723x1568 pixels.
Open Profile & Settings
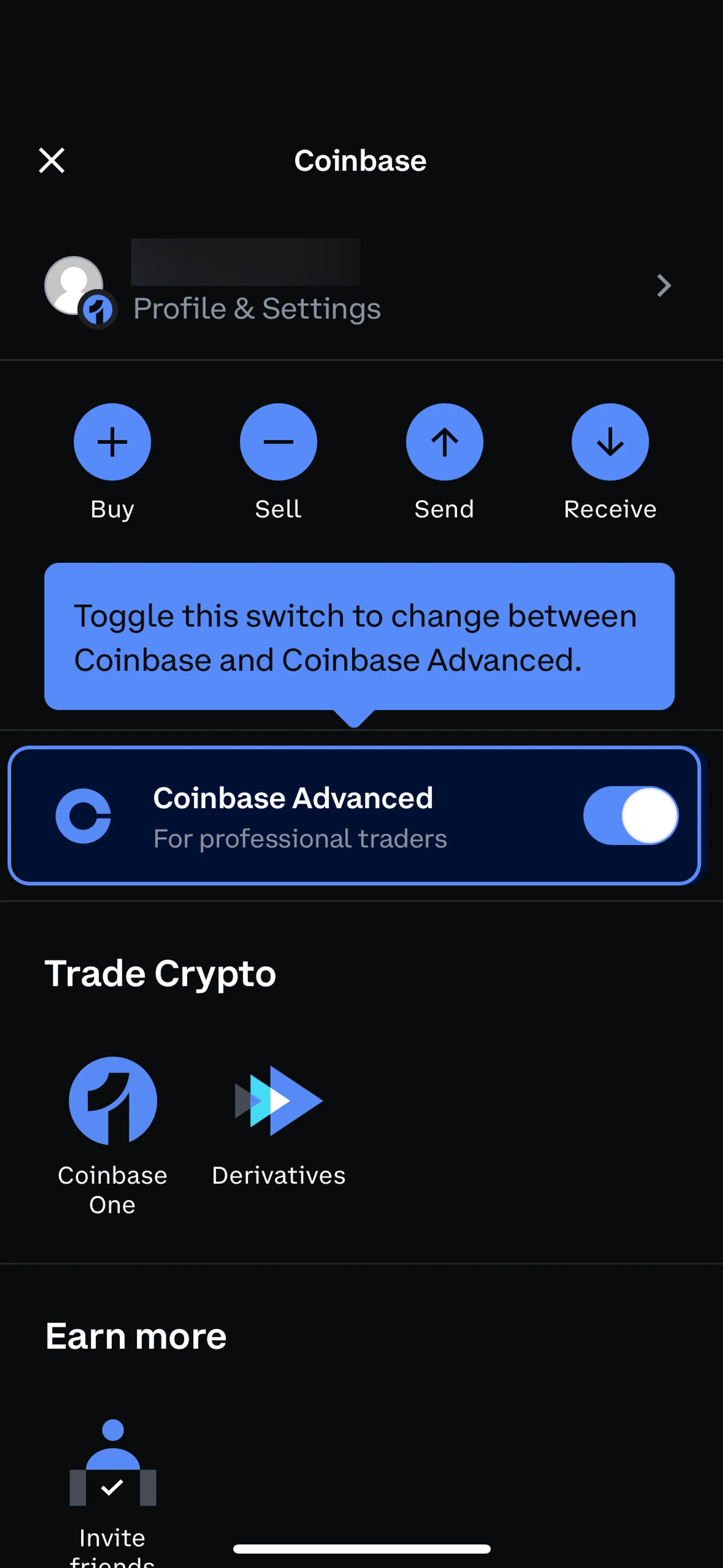pos(359,286)
